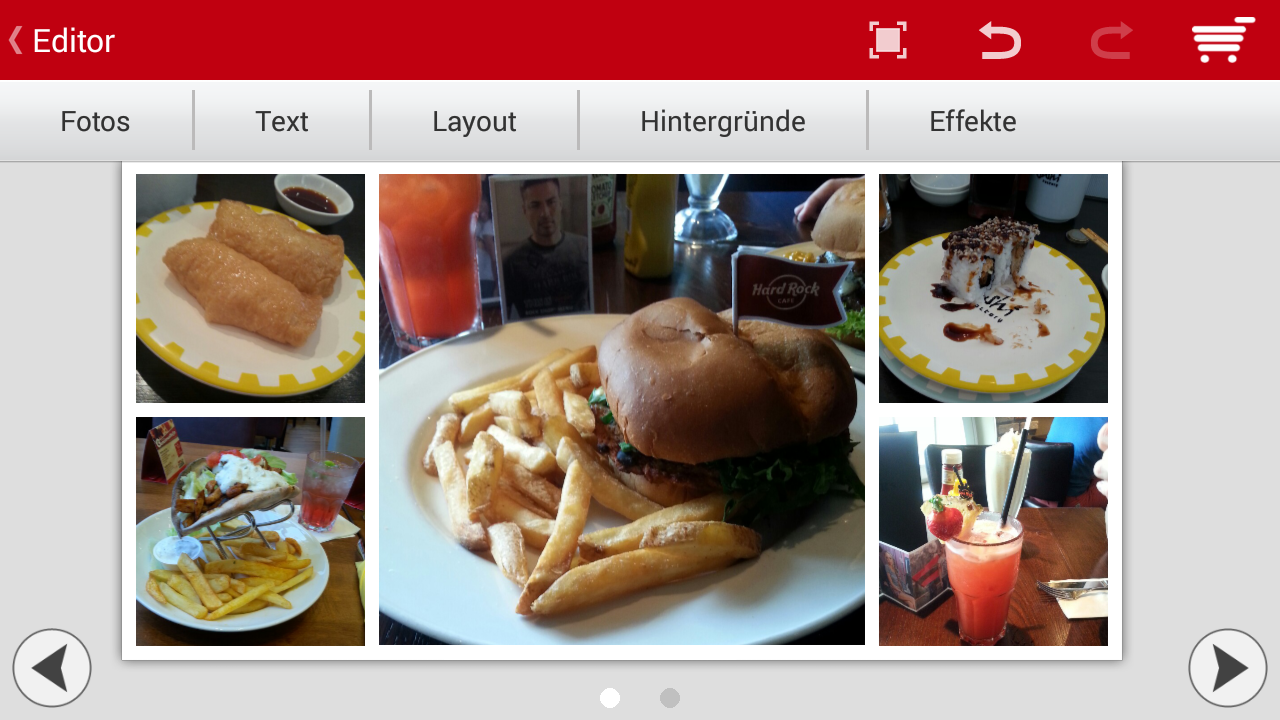
Task: Select the sushi dessert plate photo
Action: click(x=993, y=288)
